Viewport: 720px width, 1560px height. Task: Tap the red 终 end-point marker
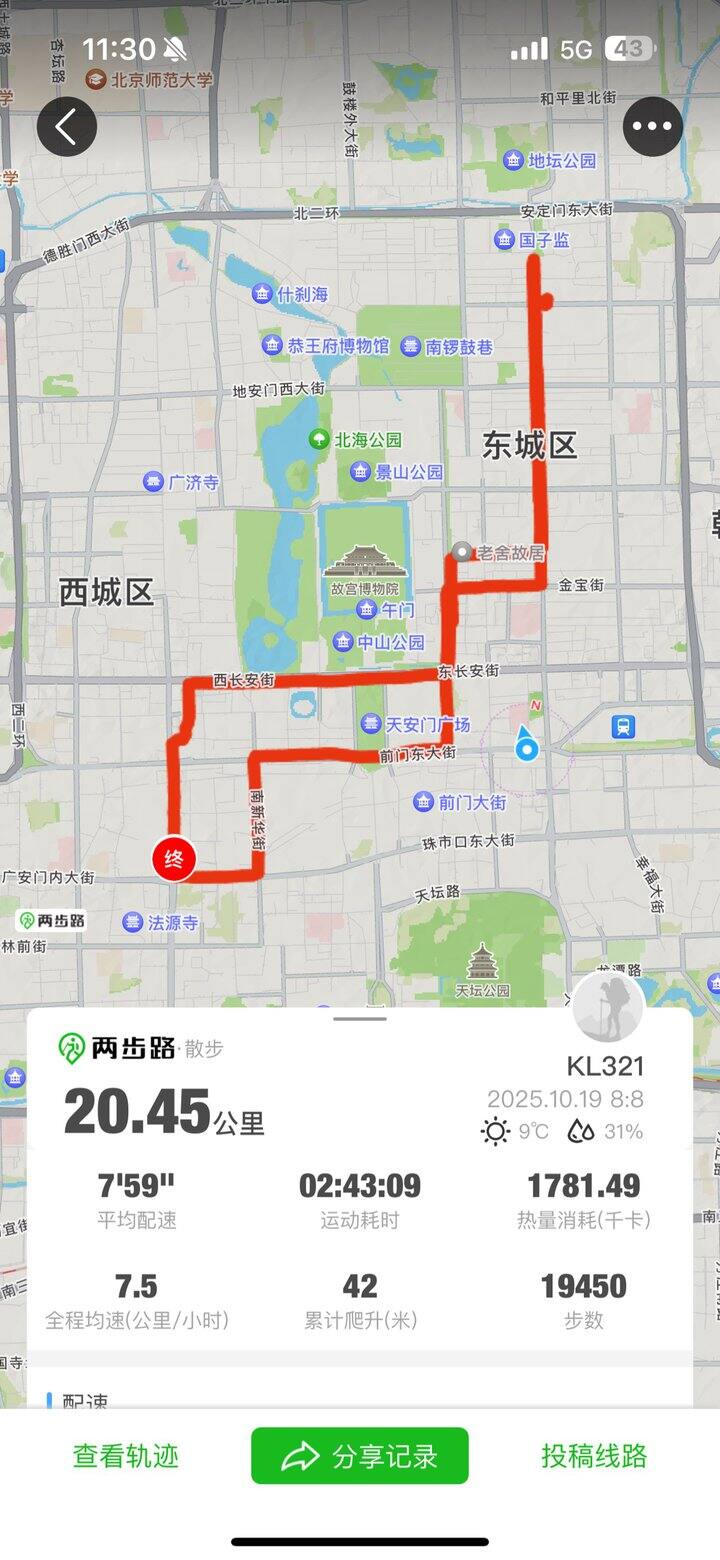point(173,860)
